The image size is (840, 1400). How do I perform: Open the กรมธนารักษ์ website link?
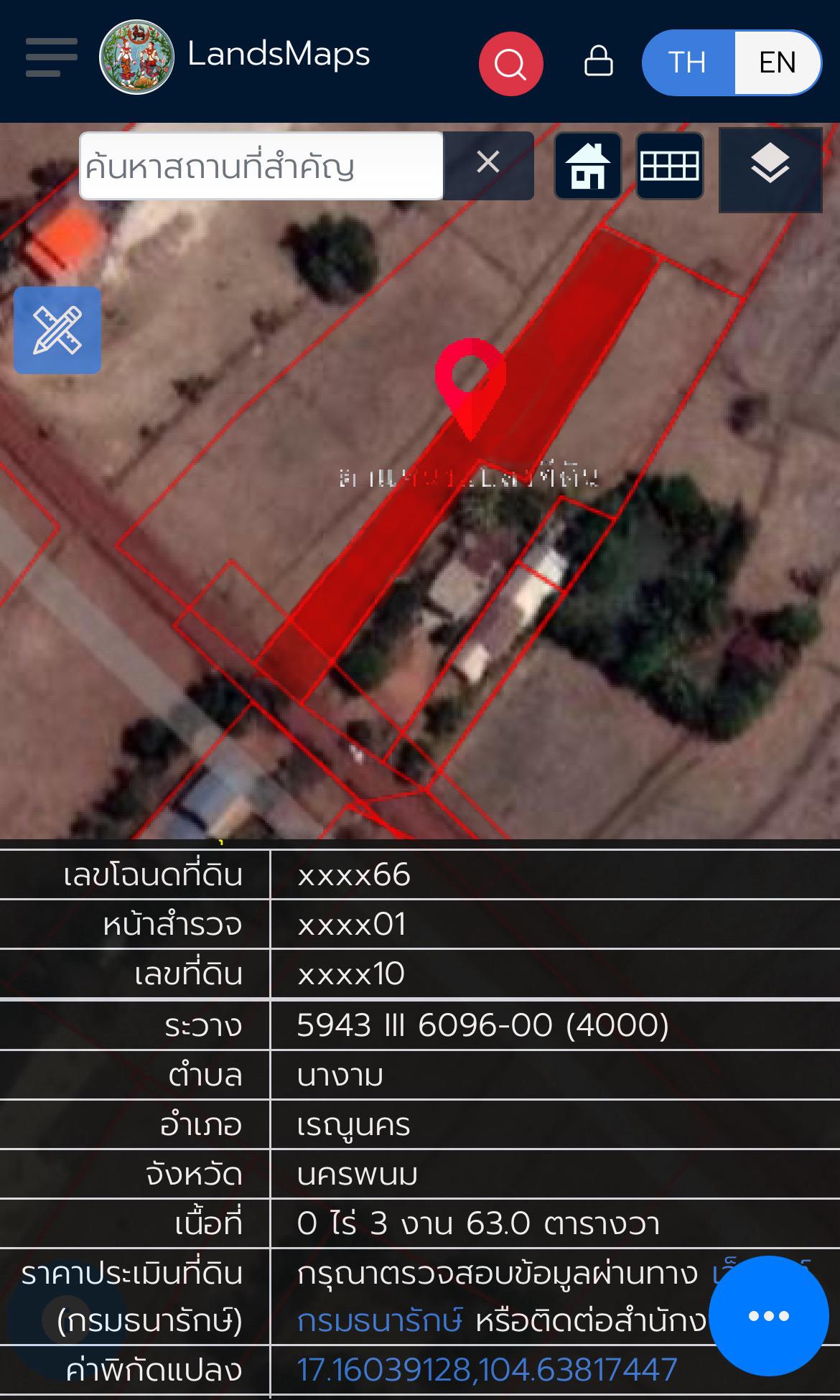(x=381, y=1320)
